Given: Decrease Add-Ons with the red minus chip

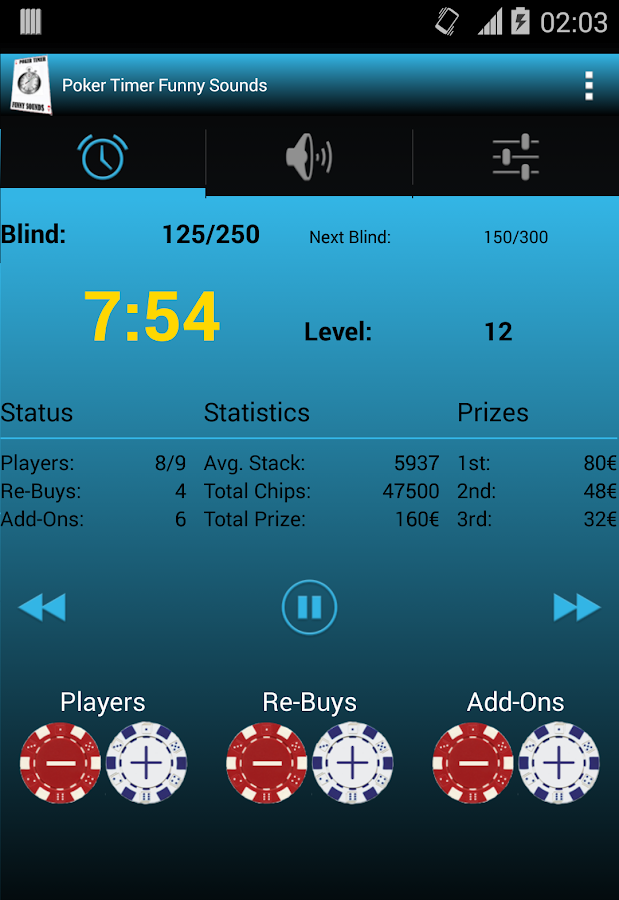Looking at the screenshot, I should (473, 764).
